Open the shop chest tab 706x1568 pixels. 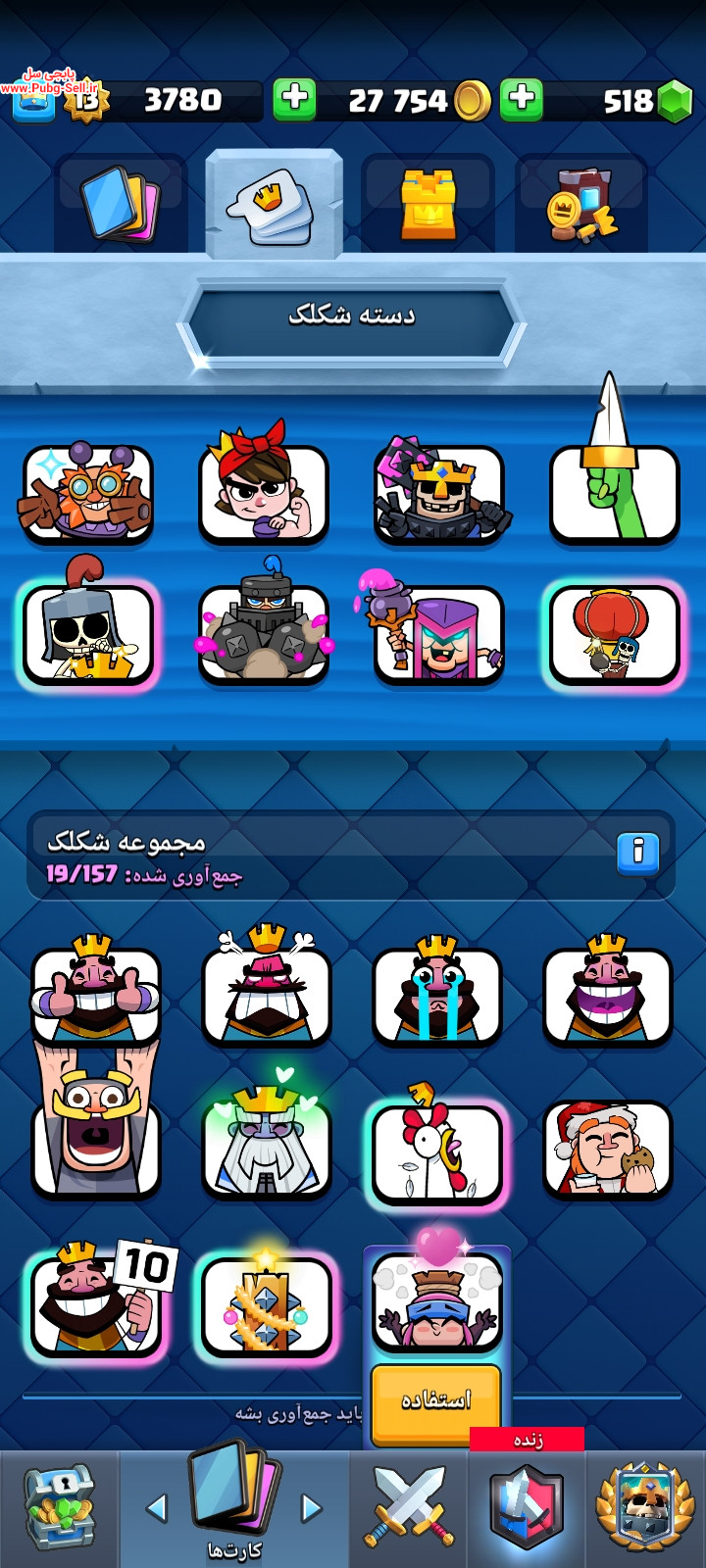pos(59,1507)
